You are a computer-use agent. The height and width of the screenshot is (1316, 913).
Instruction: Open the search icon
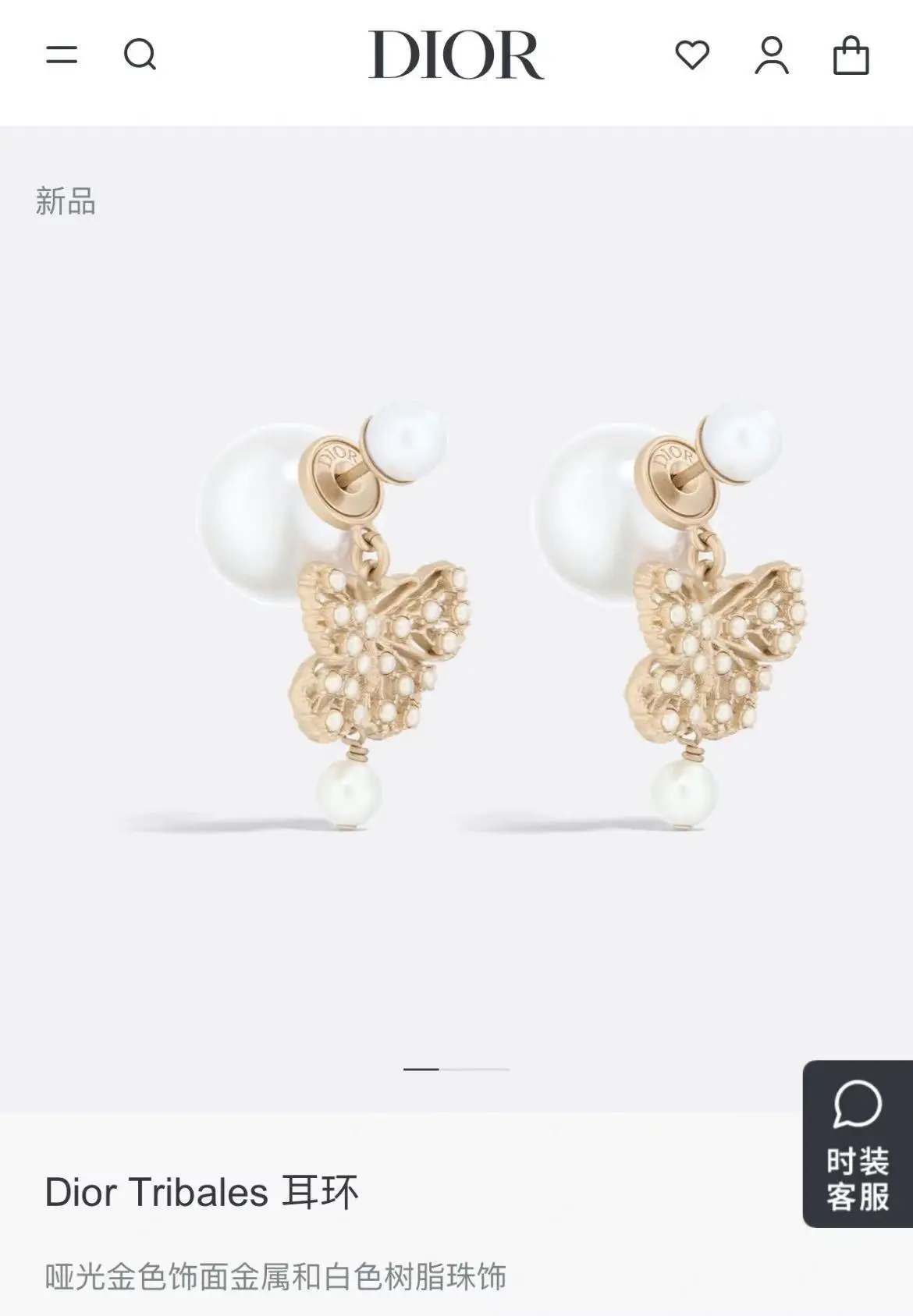(x=140, y=55)
